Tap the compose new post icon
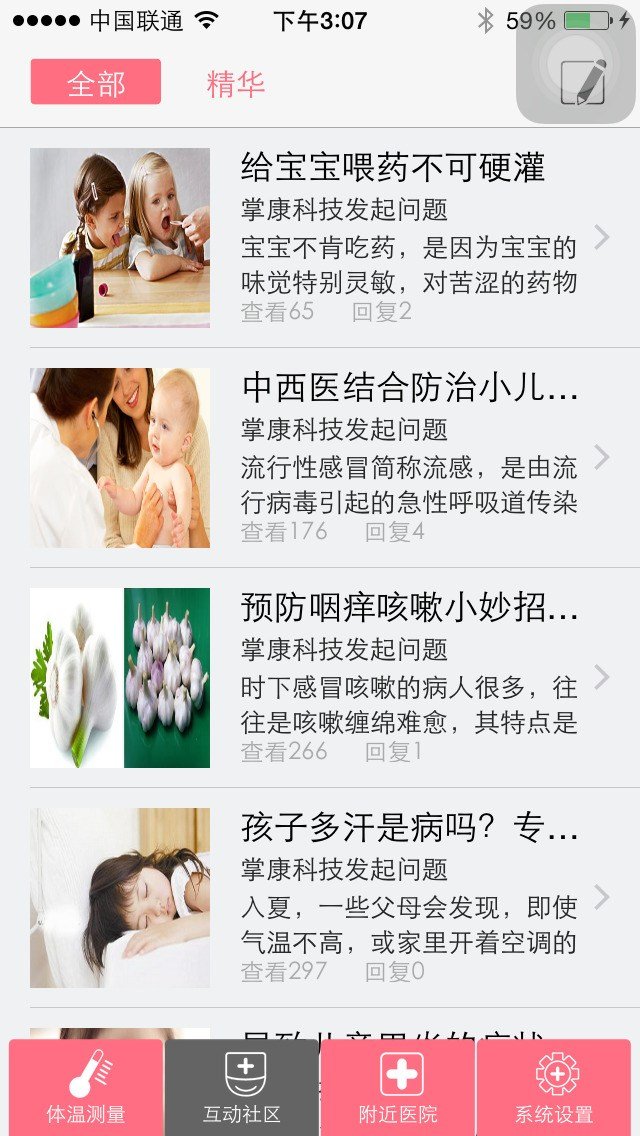The image size is (640, 1136). point(581,80)
